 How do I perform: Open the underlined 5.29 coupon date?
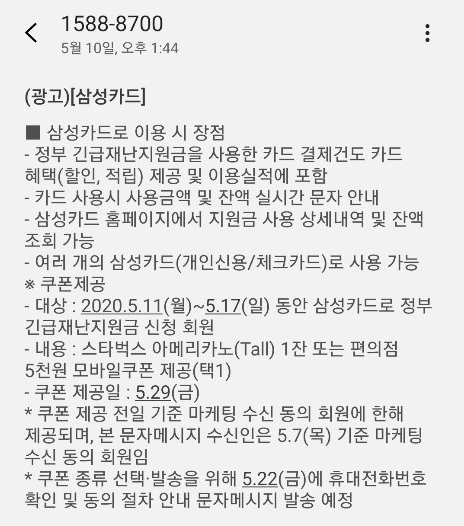(x=153, y=392)
